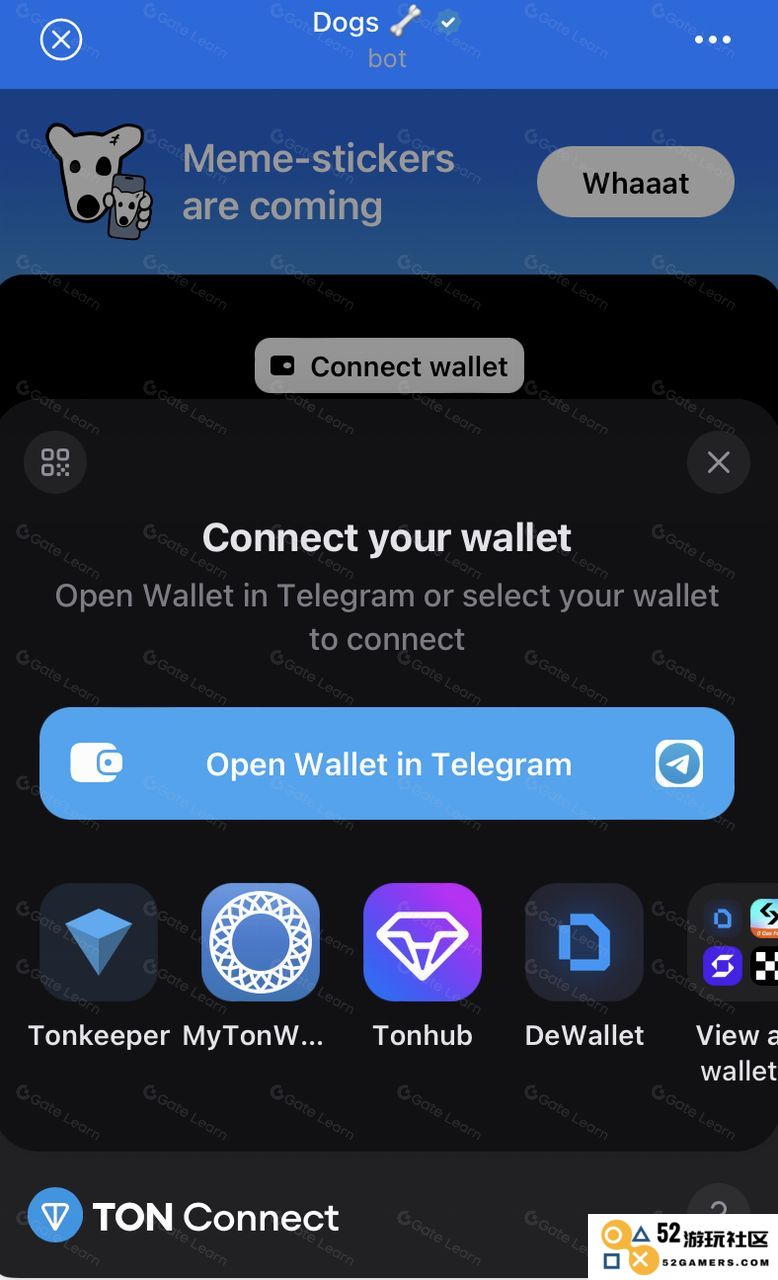Image resolution: width=778 pixels, height=1280 pixels.
Task: Open Wallet in Telegram
Action: click(x=387, y=764)
